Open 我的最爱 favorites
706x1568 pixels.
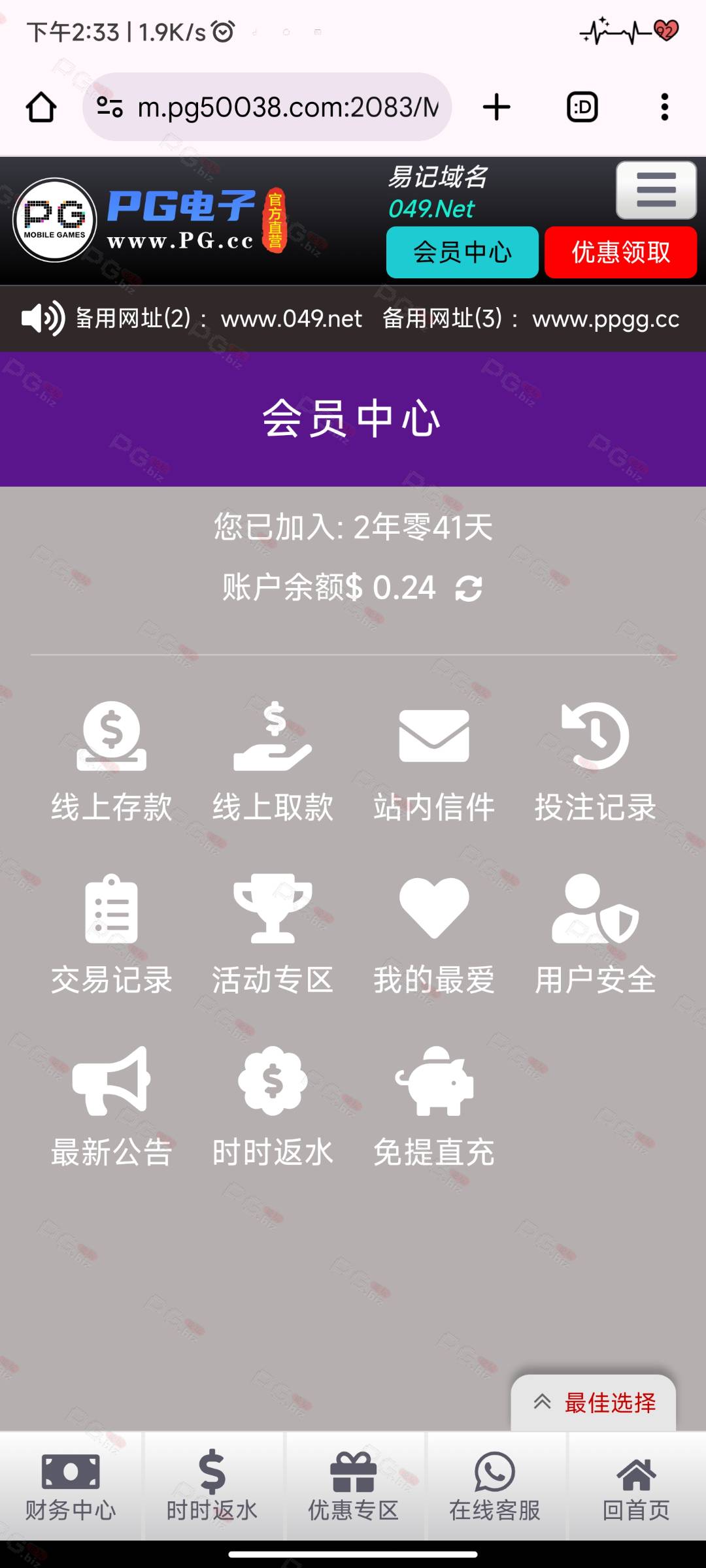(434, 935)
